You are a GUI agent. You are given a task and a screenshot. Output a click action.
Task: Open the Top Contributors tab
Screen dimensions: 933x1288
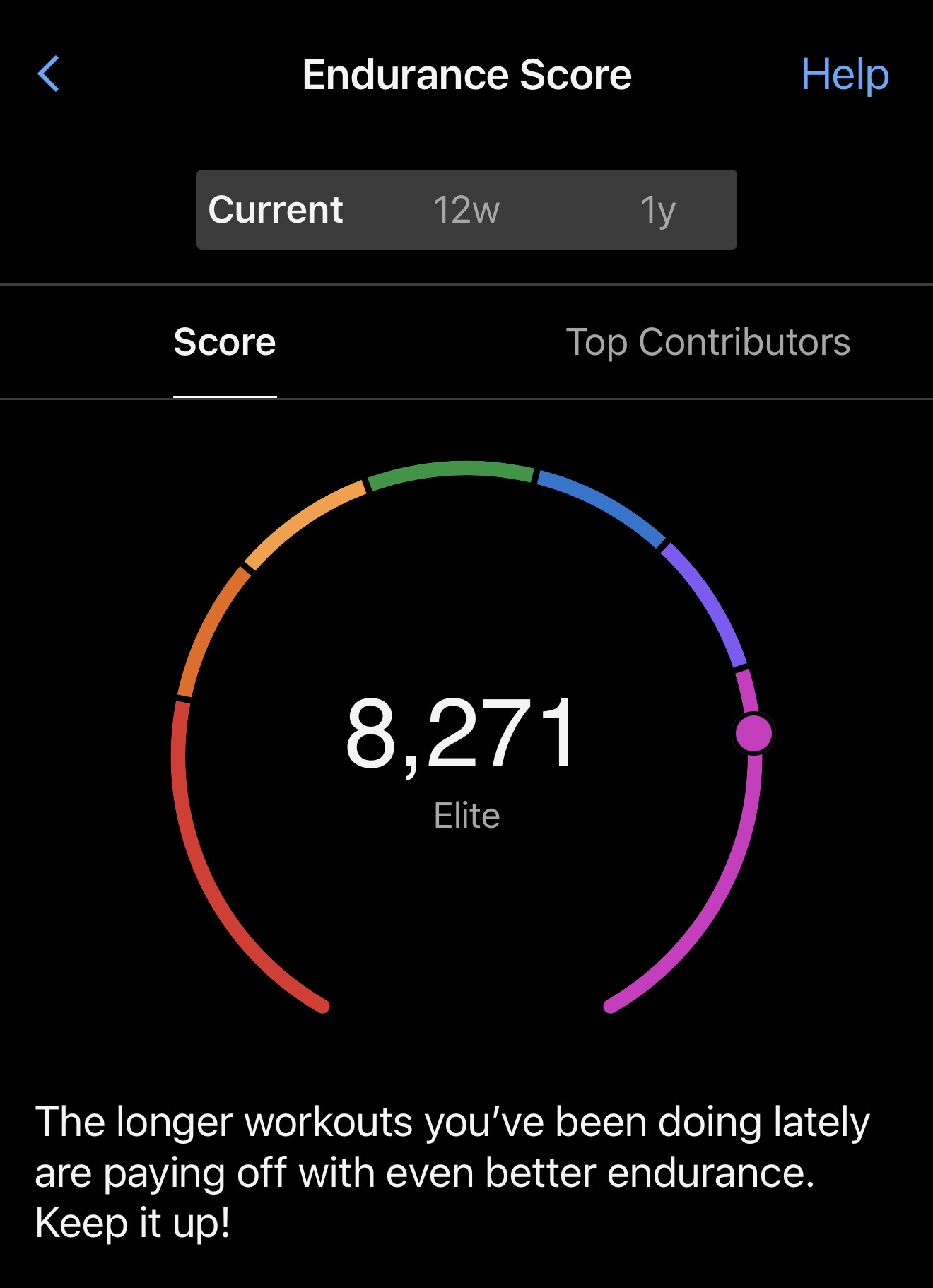click(708, 343)
